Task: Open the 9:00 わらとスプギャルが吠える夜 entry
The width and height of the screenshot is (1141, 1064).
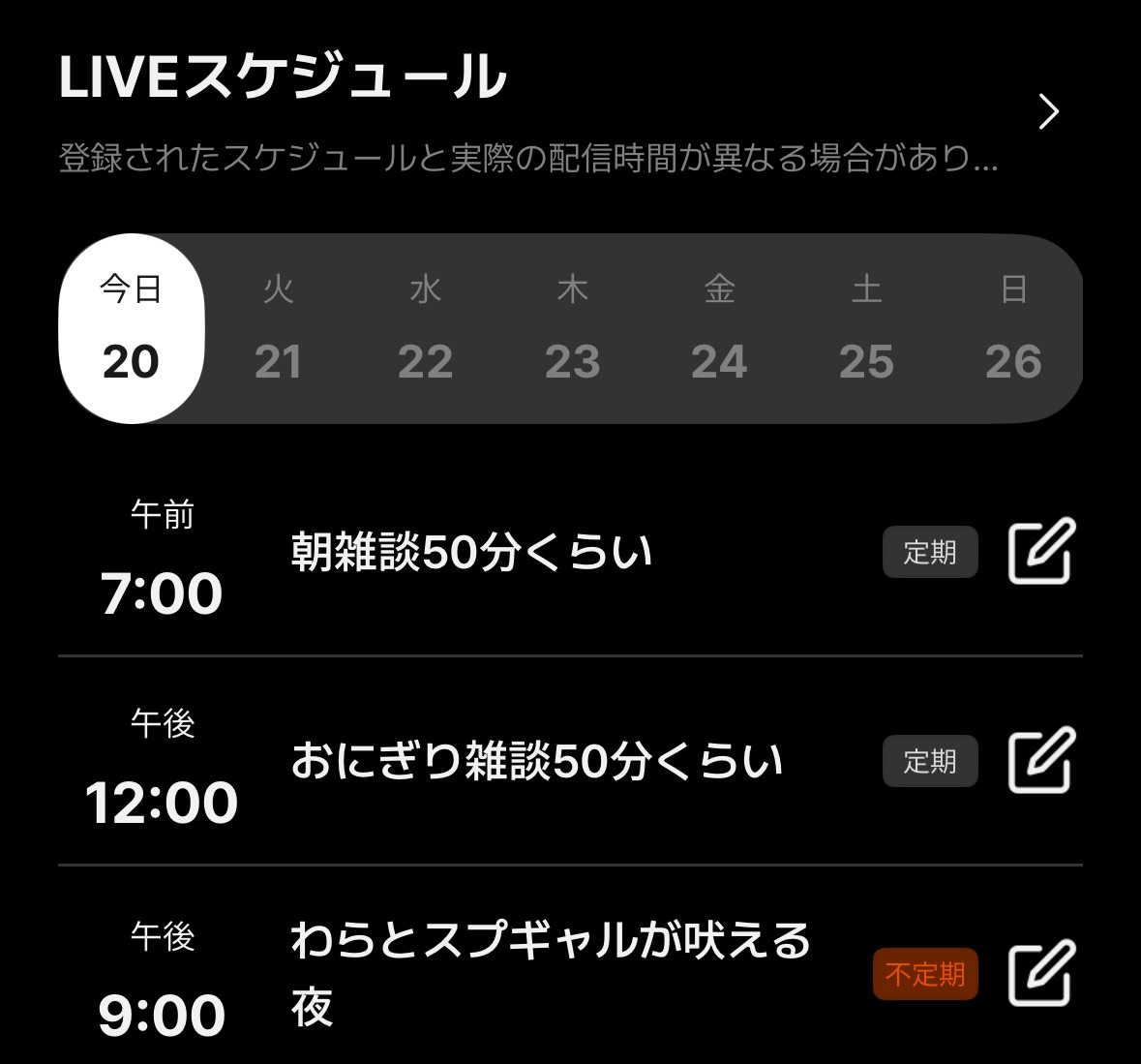Action: [550, 972]
